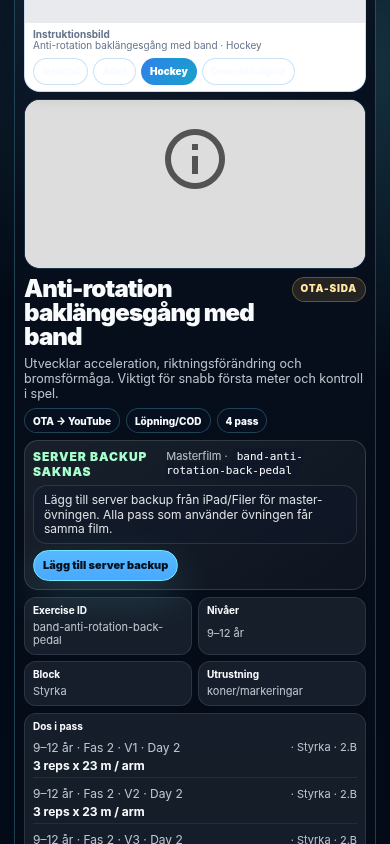Open the OTA-SIDA badge
Screen dimensions: 390x844
pyautogui.click(x=328, y=289)
